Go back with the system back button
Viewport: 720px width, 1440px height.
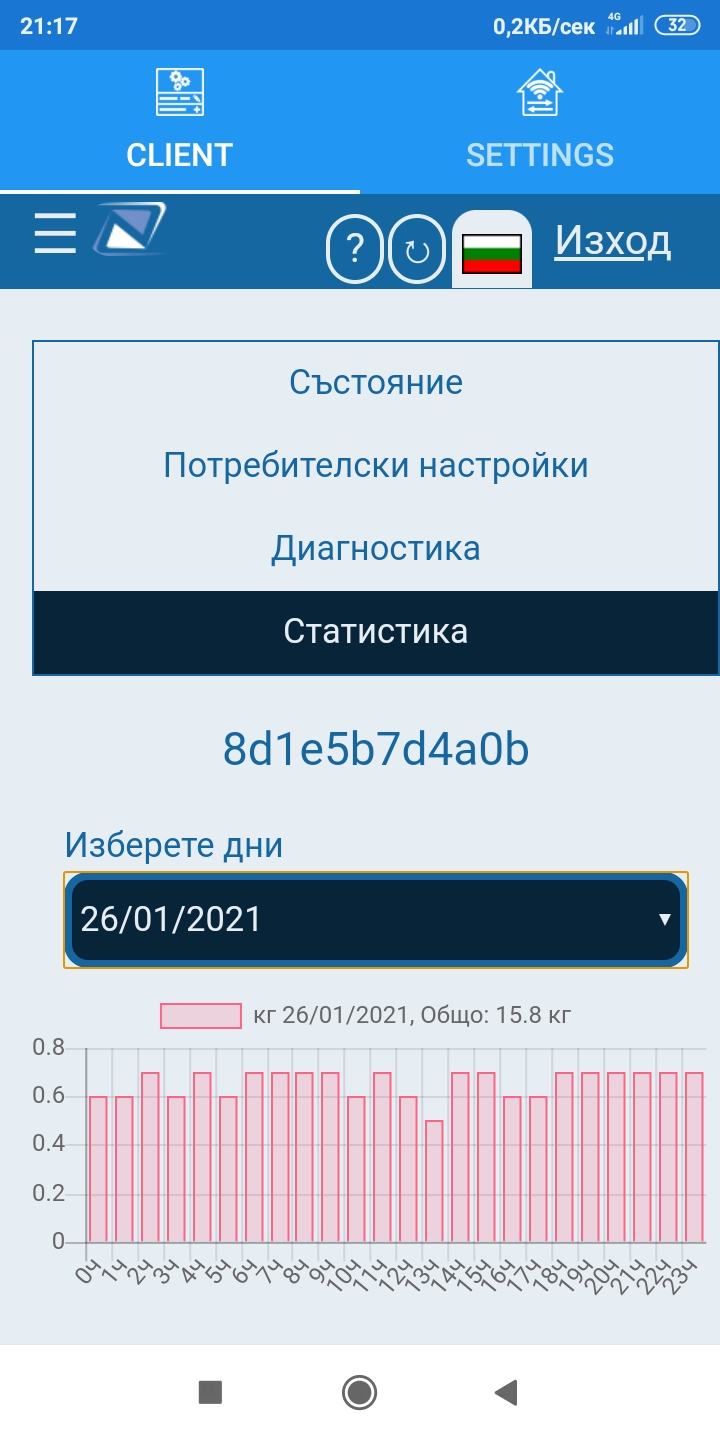[507, 1392]
